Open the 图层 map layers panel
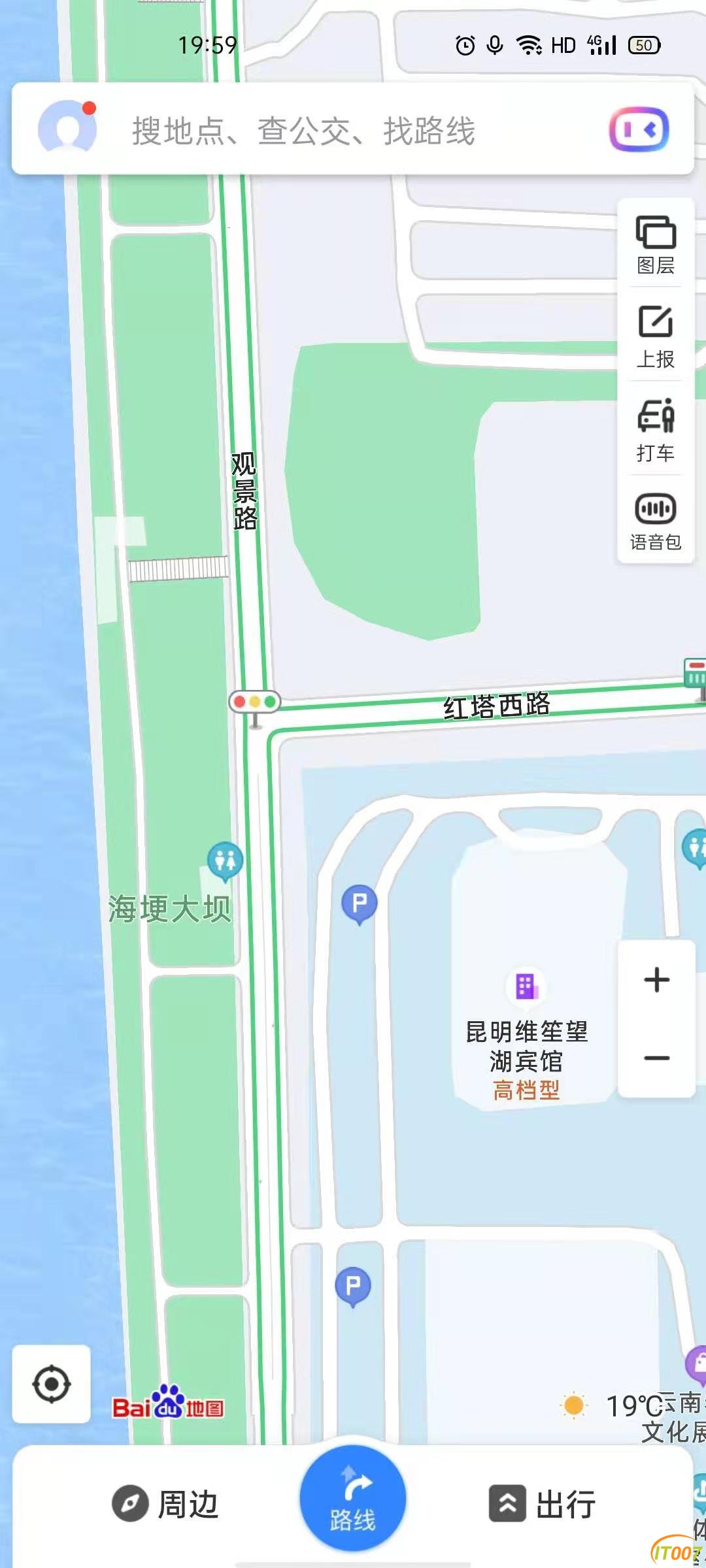Image resolution: width=706 pixels, height=1568 pixels. point(656,244)
